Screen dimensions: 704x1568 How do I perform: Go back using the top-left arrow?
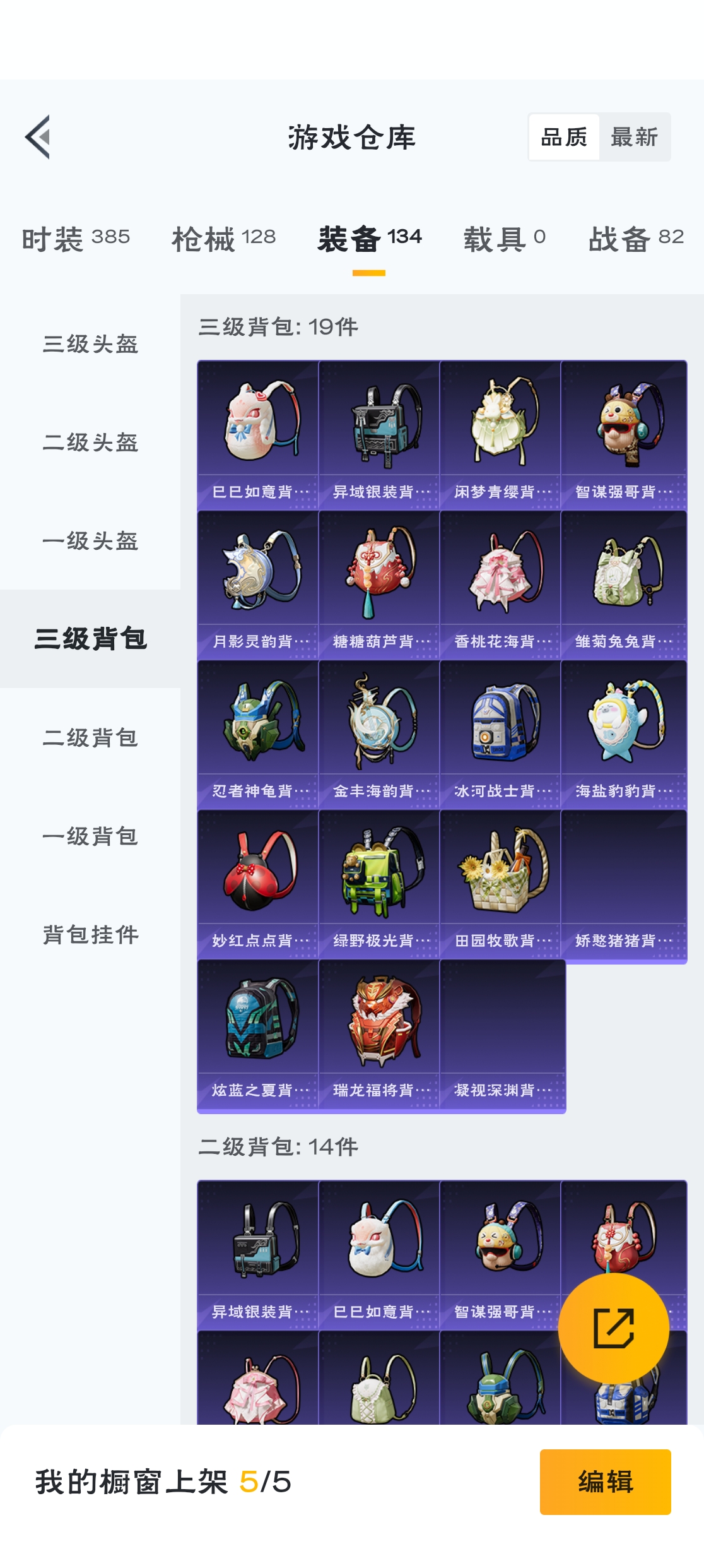point(38,137)
